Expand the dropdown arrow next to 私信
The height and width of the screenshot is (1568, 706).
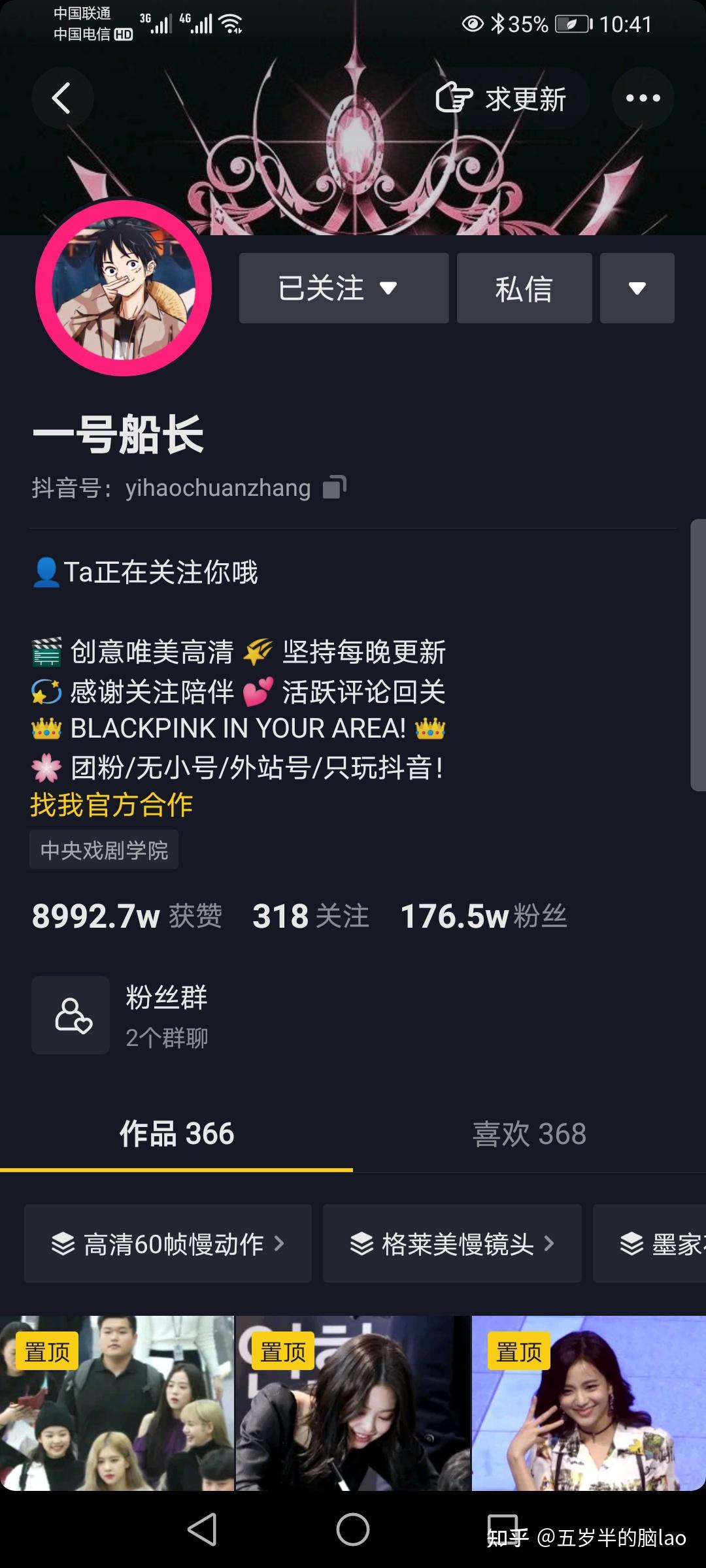coord(637,288)
